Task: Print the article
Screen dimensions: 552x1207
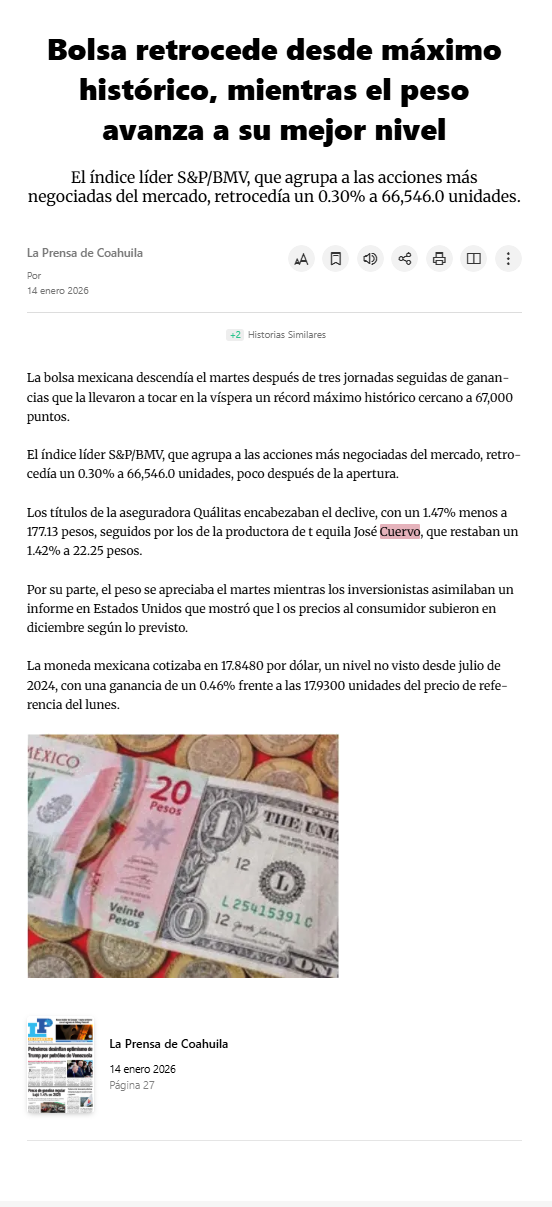Action: point(439,259)
